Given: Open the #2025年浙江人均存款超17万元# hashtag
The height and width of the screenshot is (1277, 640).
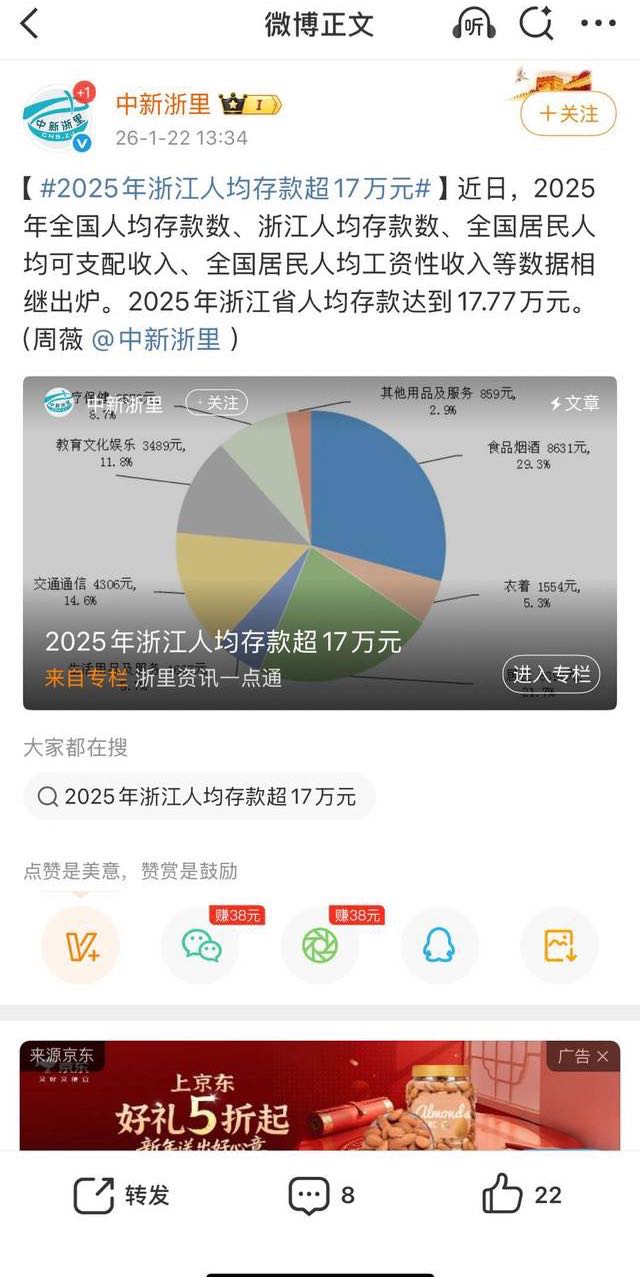Looking at the screenshot, I should click(236, 188).
